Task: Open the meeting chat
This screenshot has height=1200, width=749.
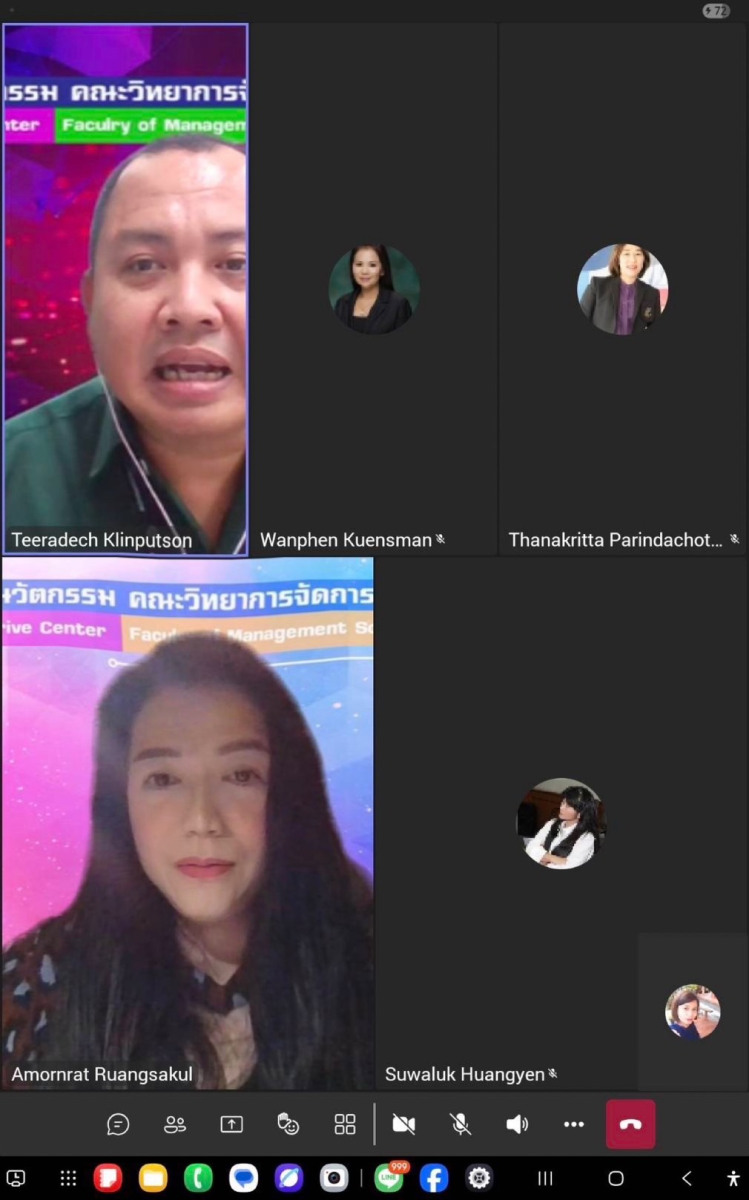Action: click(x=118, y=1124)
